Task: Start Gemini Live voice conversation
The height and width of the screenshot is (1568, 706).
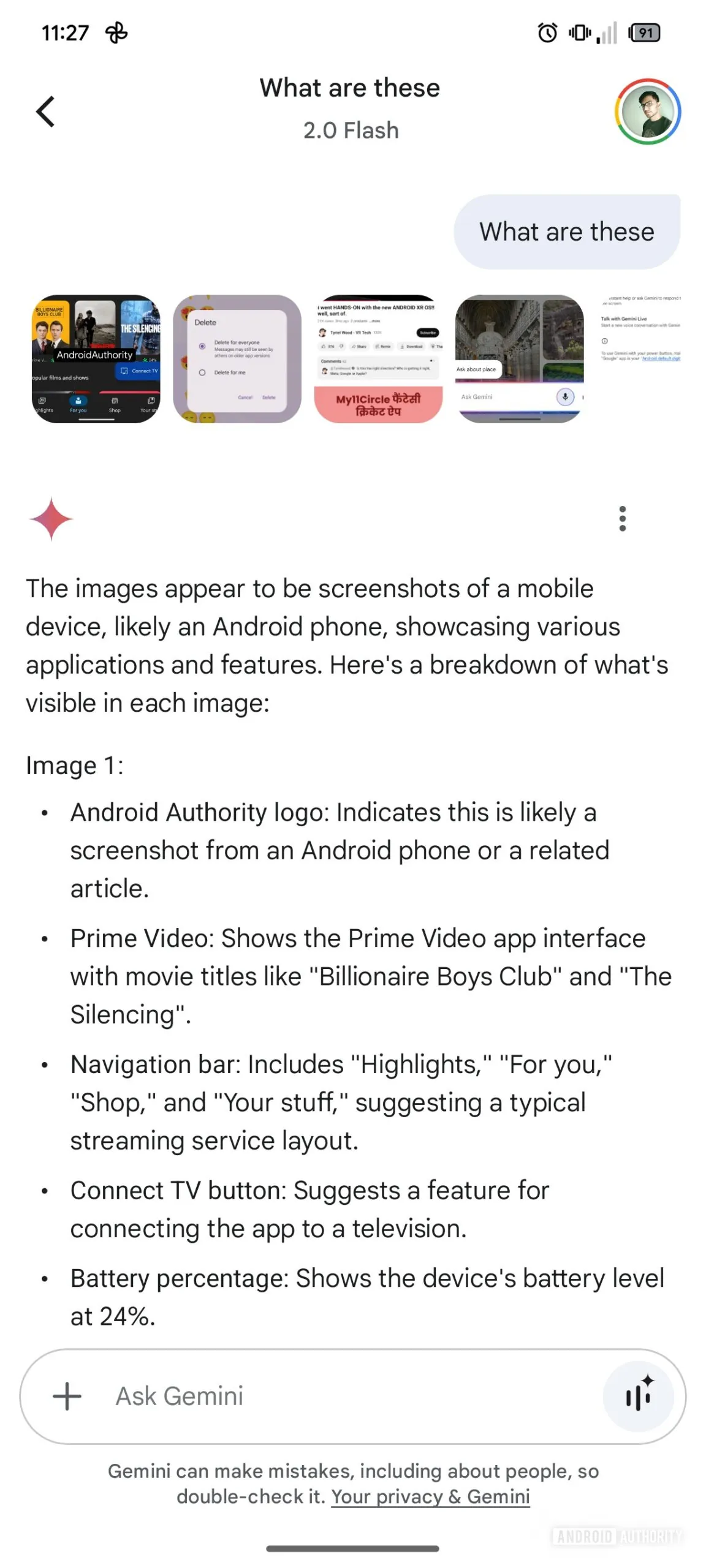Action: coord(638,1396)
